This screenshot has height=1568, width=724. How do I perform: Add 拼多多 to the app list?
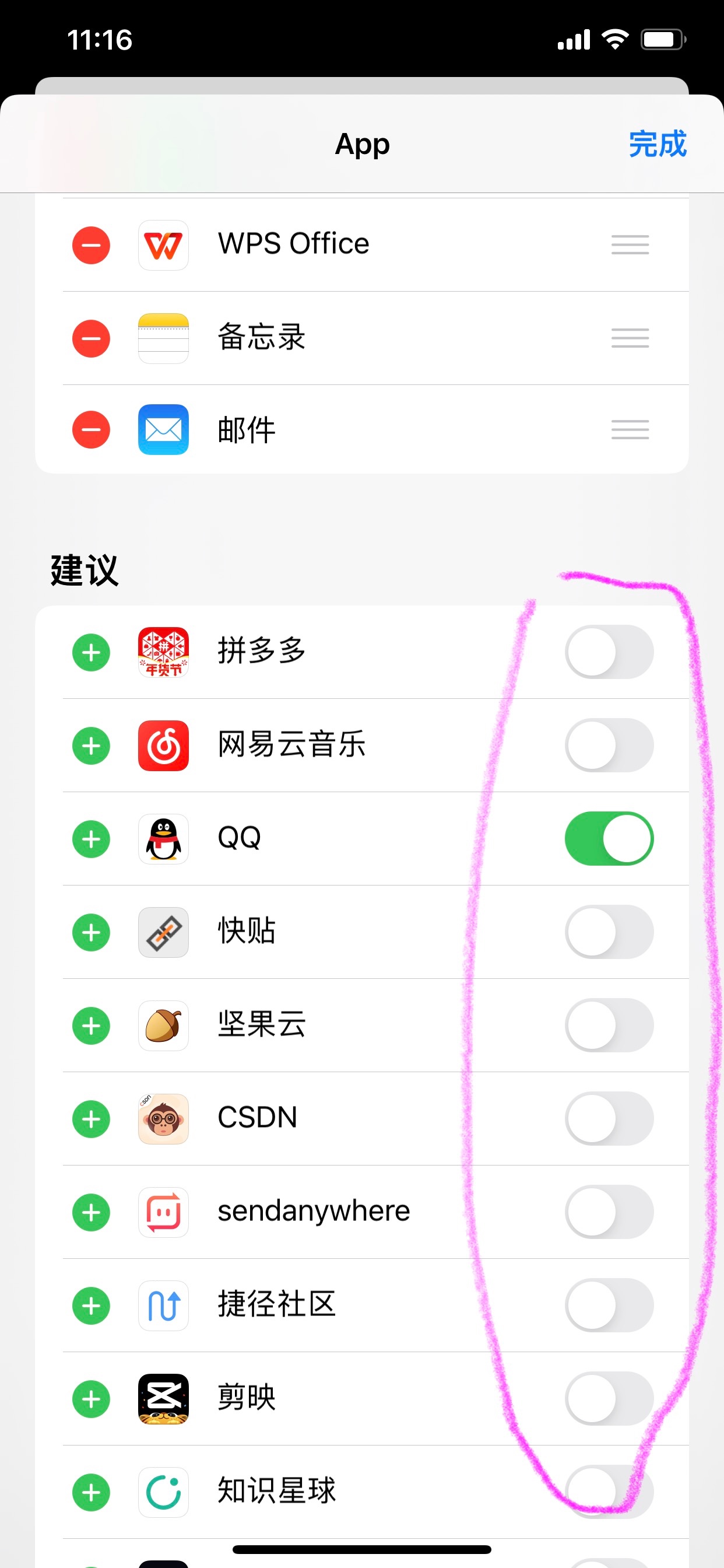point(92,653)
